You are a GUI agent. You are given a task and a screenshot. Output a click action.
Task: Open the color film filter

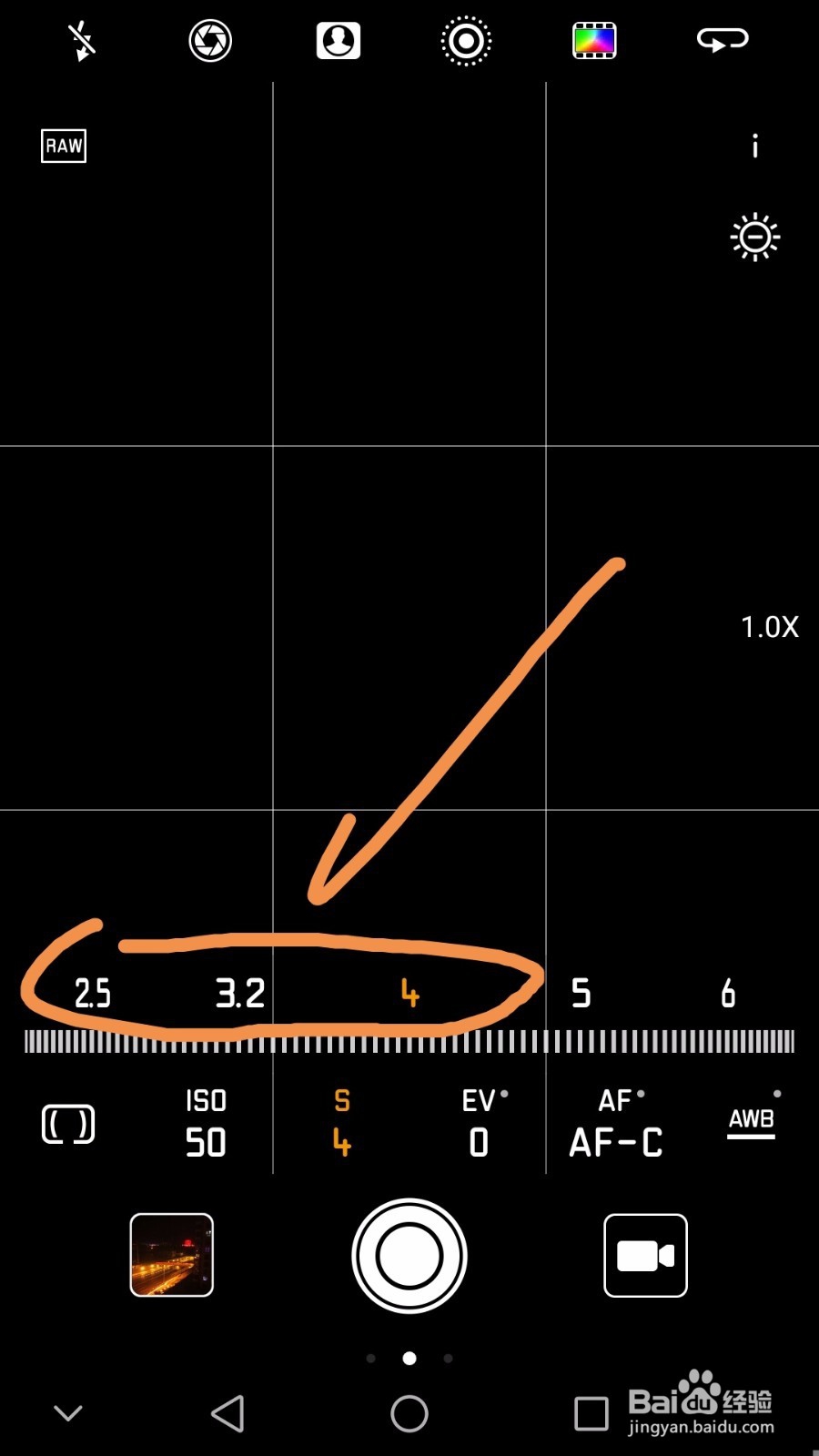[x=594, y=41]
